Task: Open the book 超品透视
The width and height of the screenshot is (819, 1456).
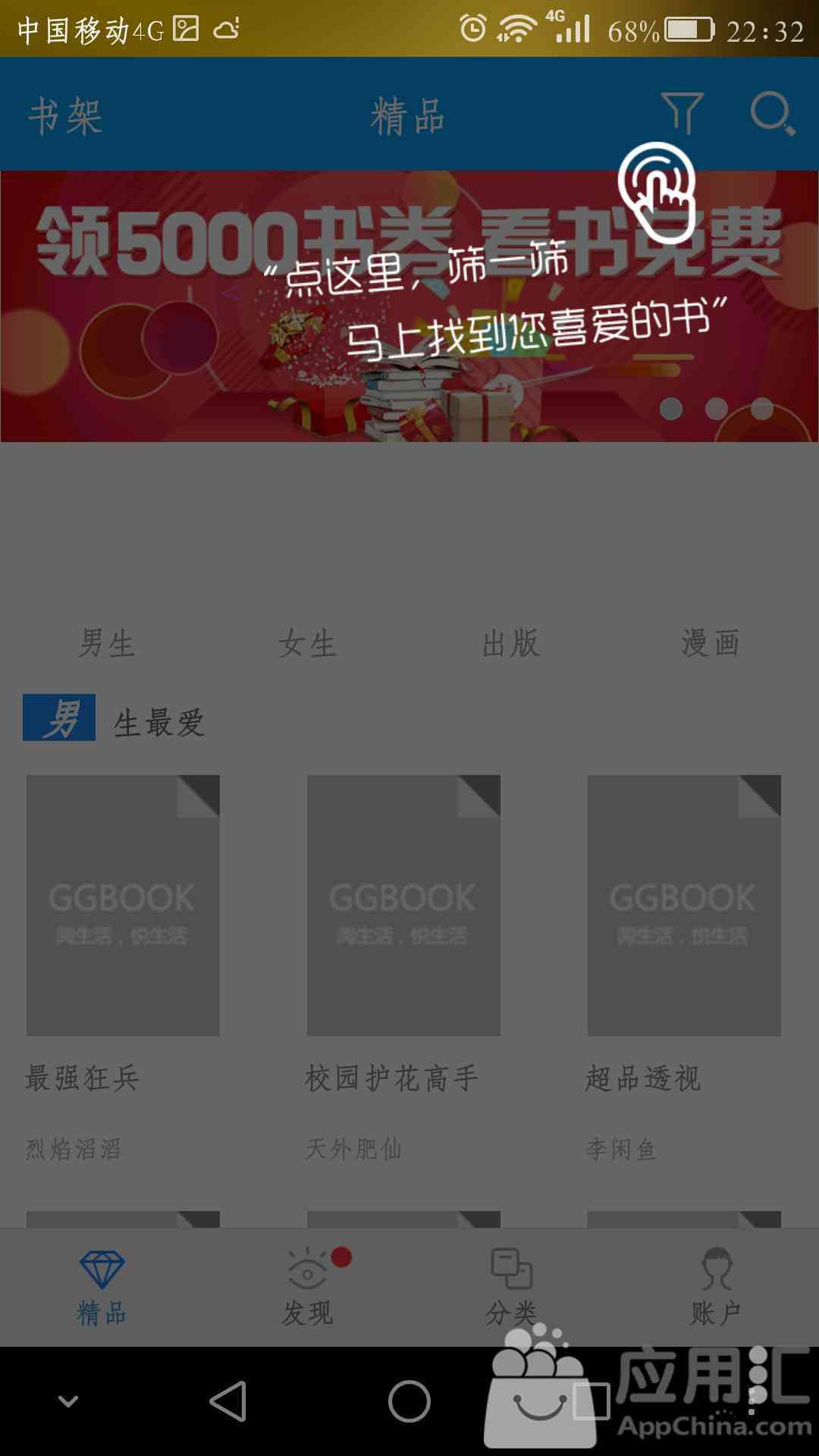Action: pyautogui.click(x=684, y=905)
